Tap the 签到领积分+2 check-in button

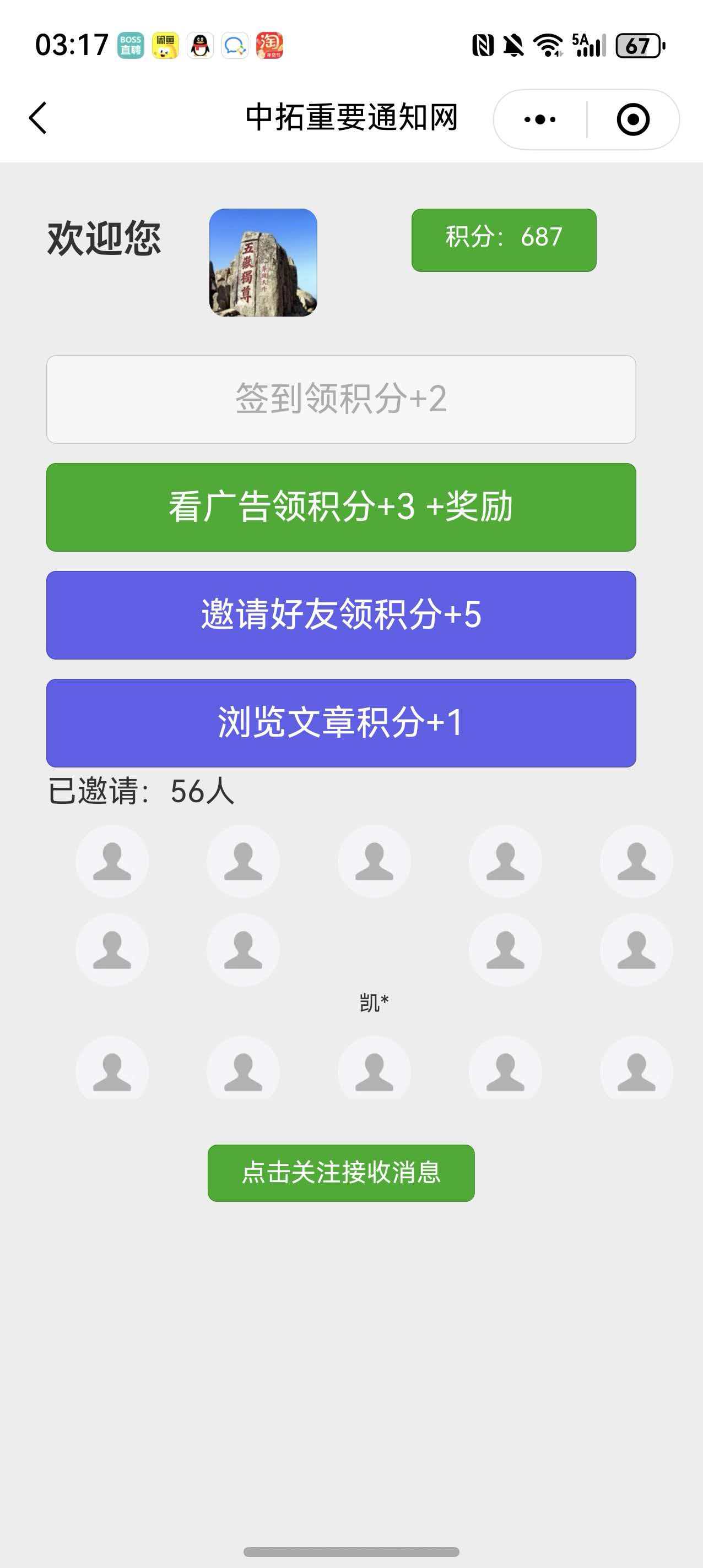341,399
